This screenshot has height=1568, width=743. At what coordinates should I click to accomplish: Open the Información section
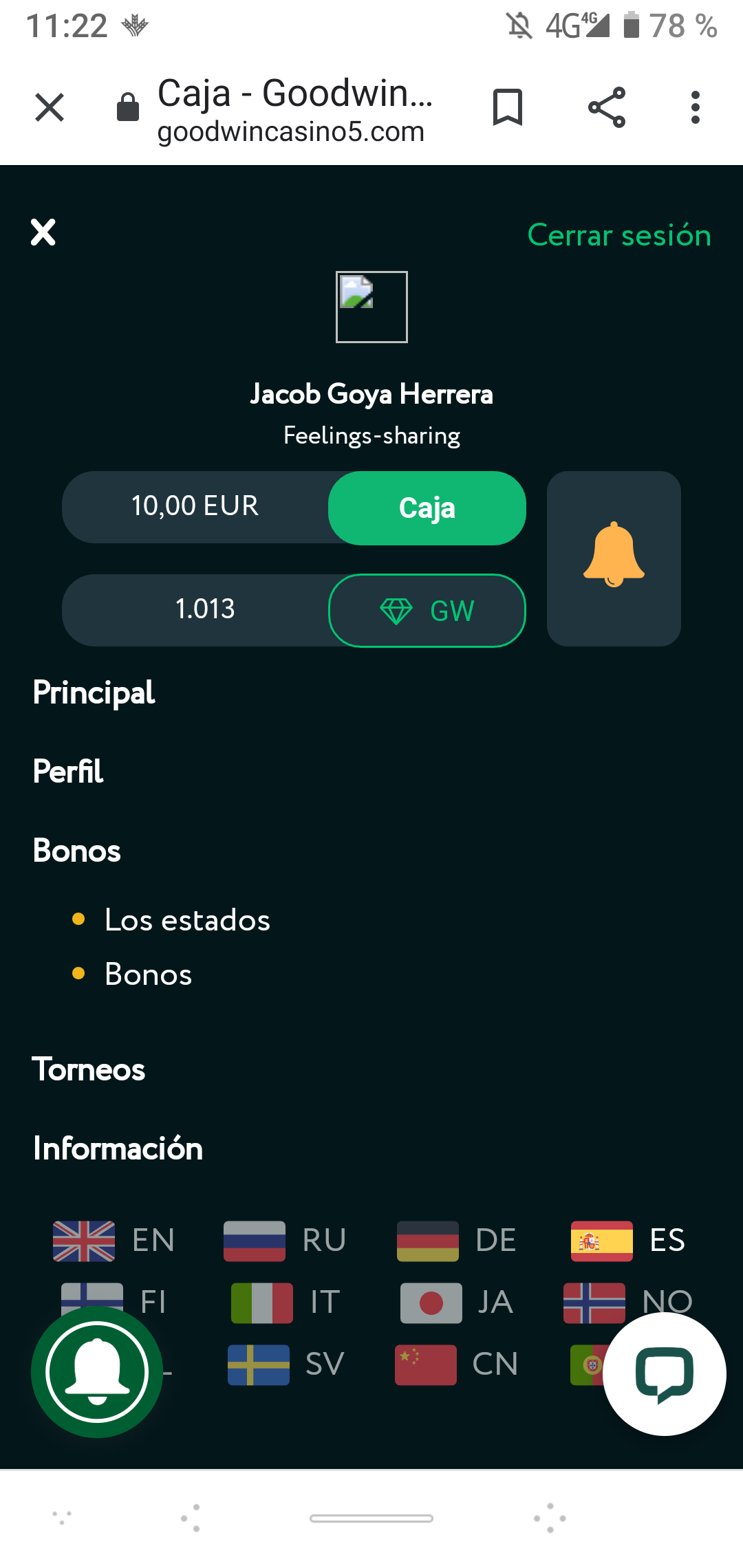click(x=118, y=1149)
